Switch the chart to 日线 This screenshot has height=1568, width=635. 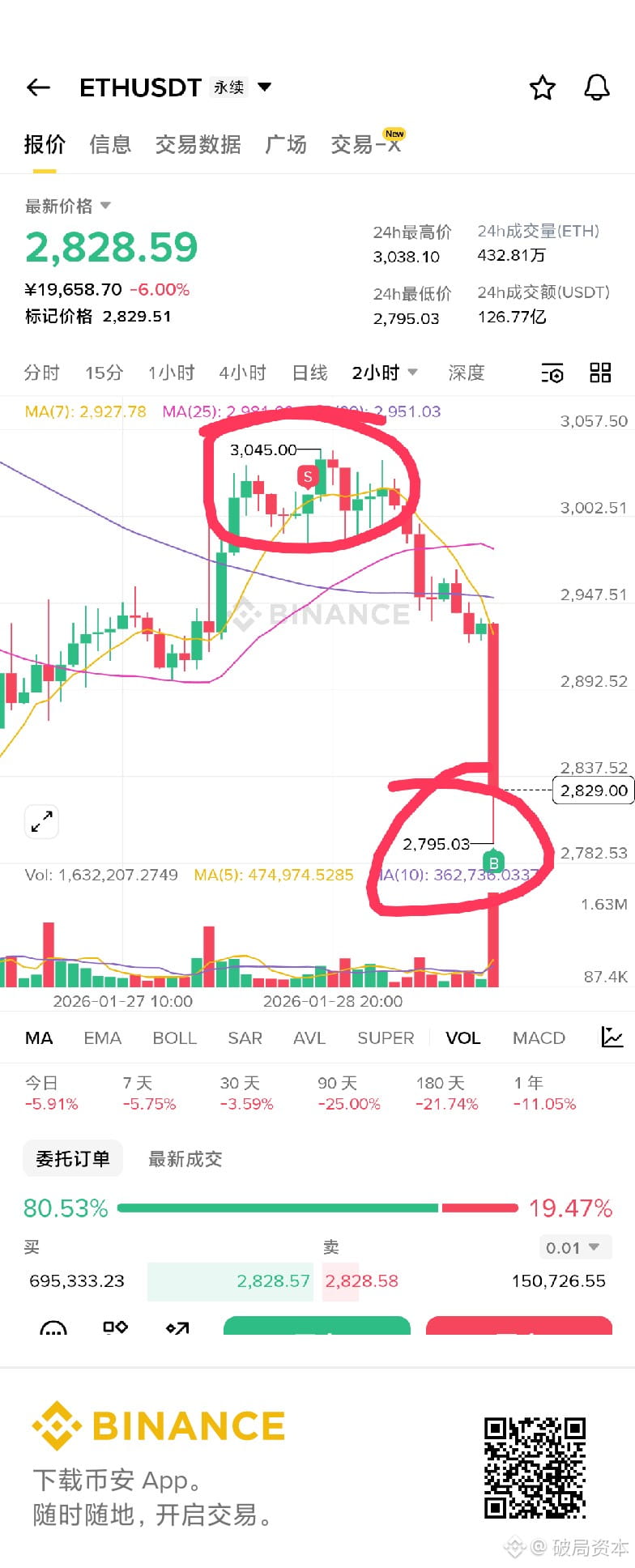pos(309,373)
